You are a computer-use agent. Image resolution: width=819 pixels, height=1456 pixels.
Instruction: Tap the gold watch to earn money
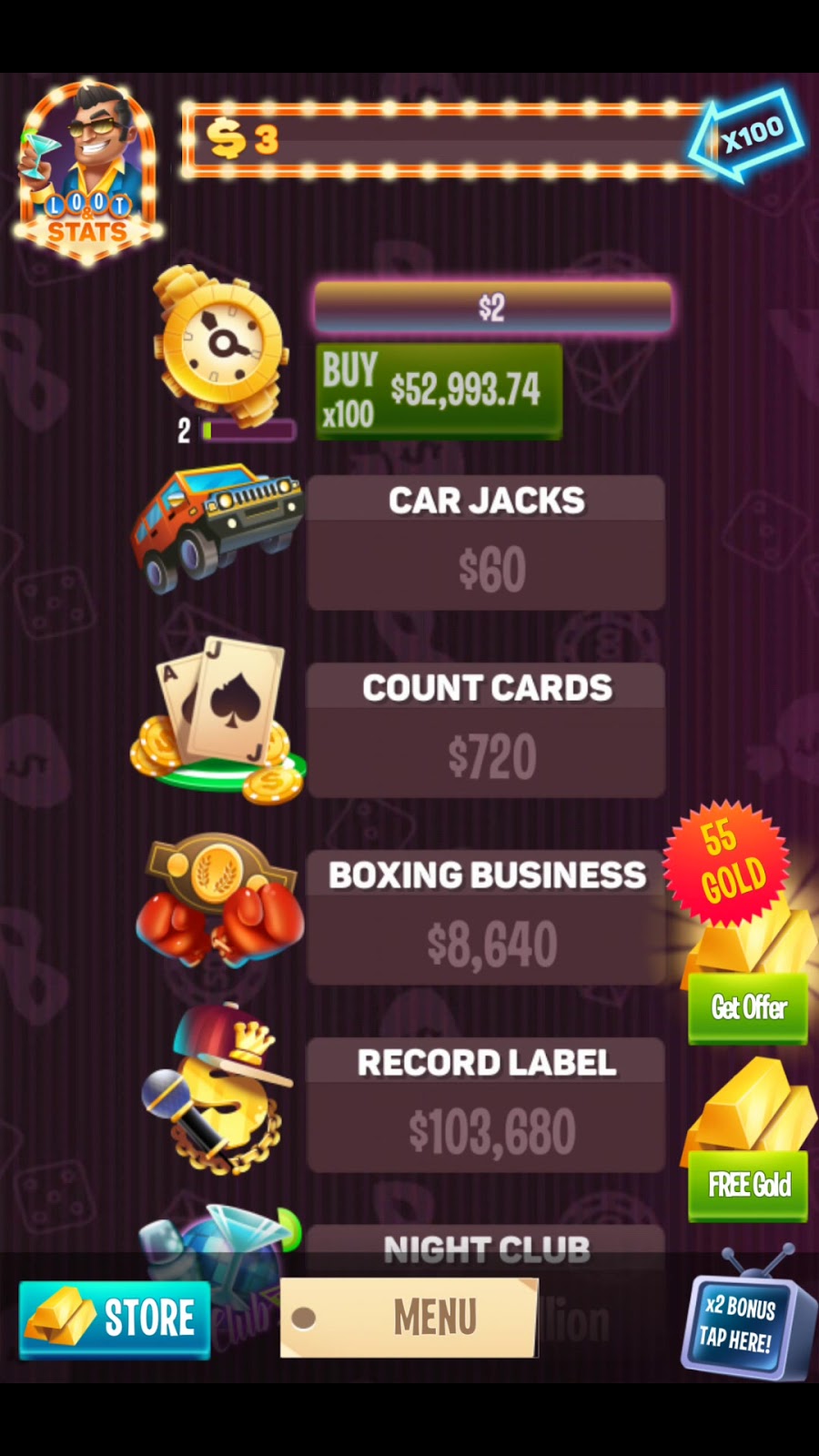tap(220, 346)
